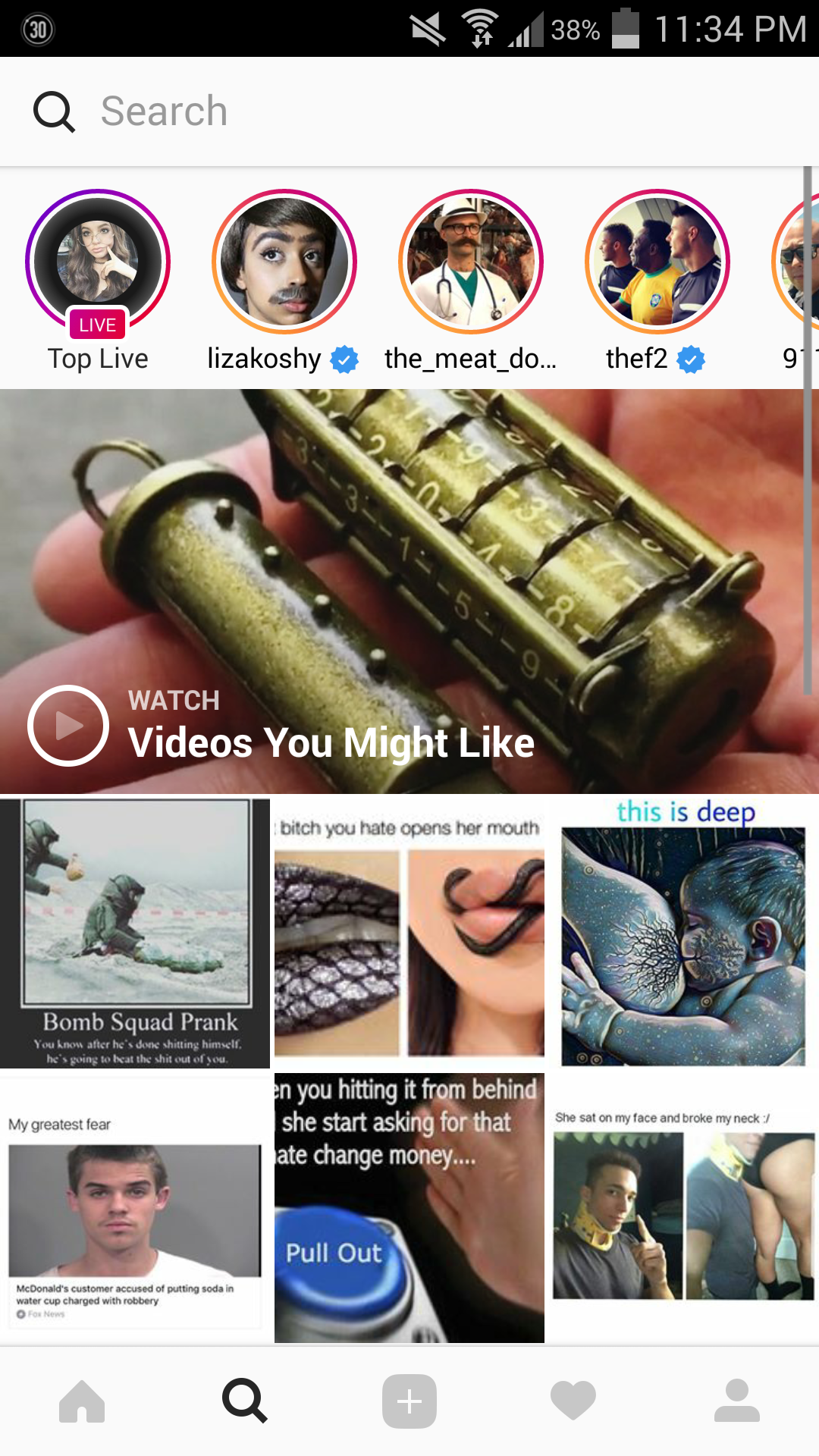The width and height of the screenshot is (819, 1456).
Task: Open the Bomb Squad Prank post
Action: 135,933
